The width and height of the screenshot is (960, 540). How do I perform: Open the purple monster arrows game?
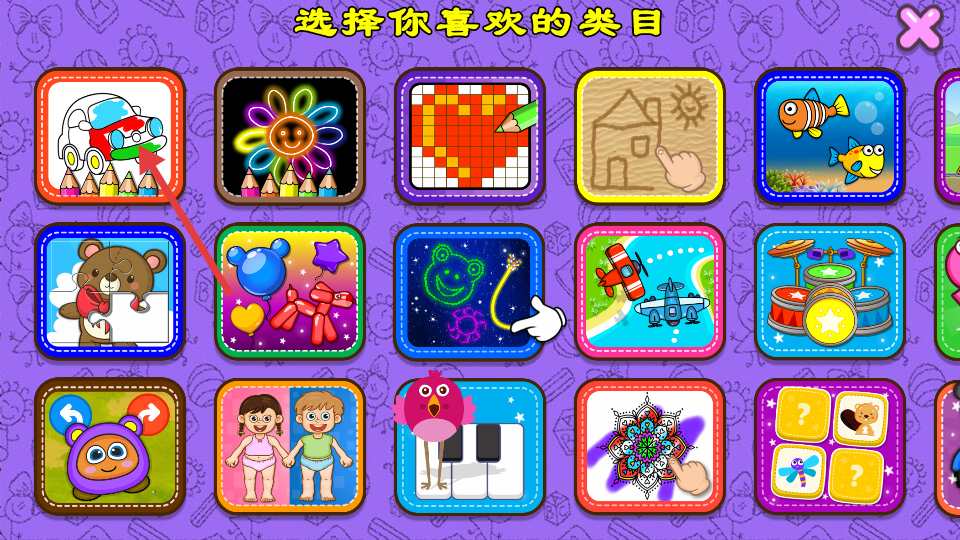coord(110,446)
